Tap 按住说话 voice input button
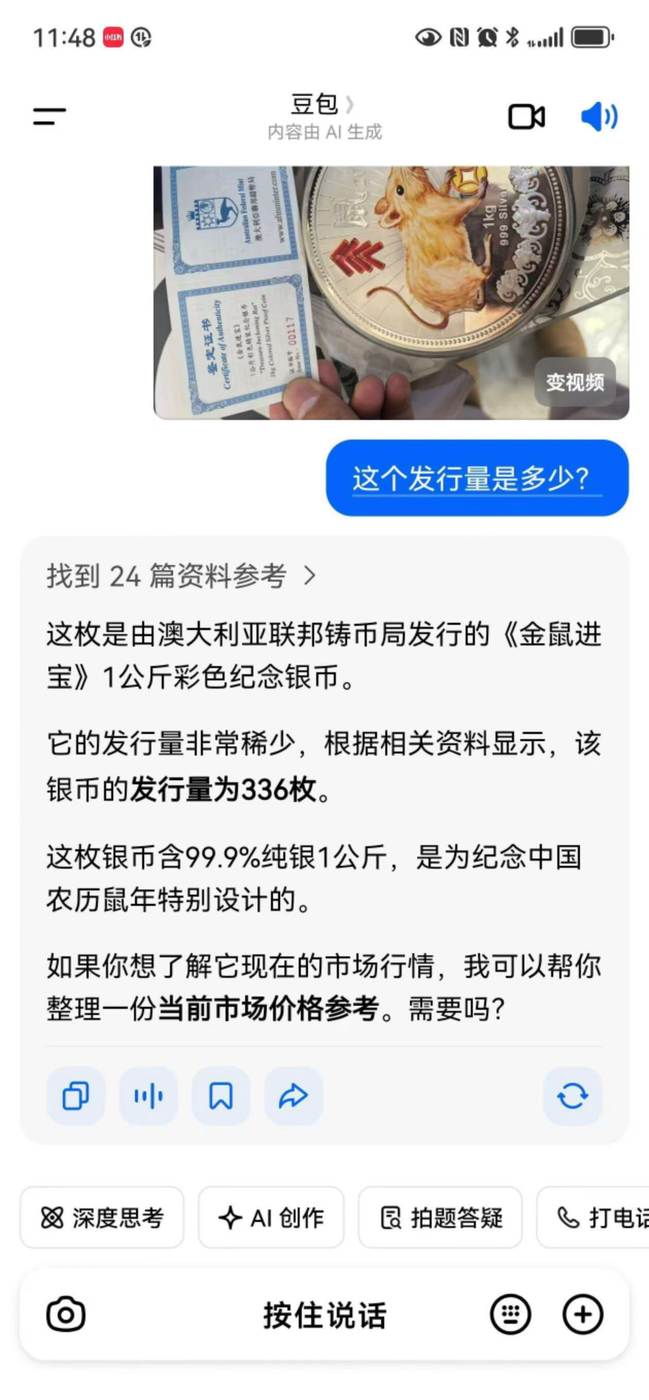 click(324, 1314)
